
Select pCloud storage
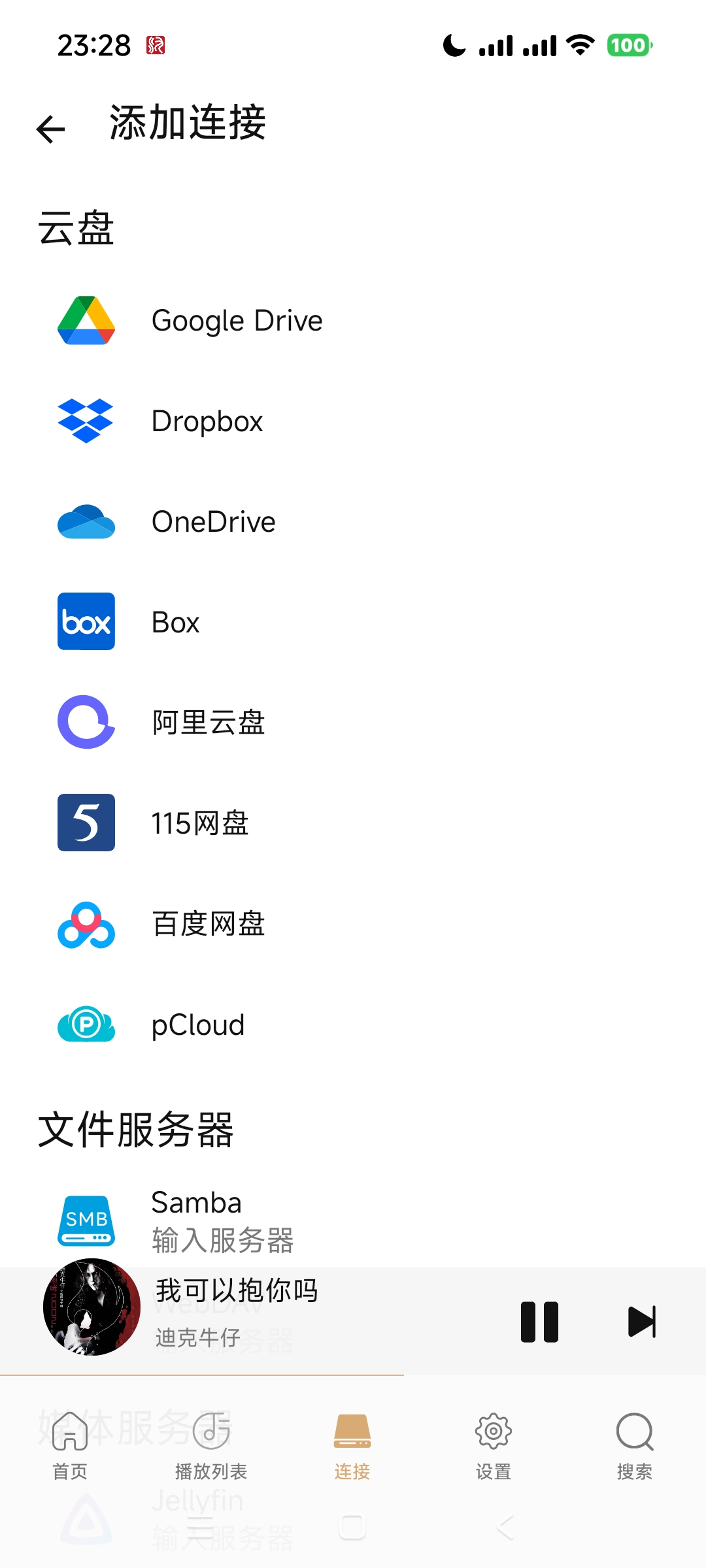click(196, 1025)
